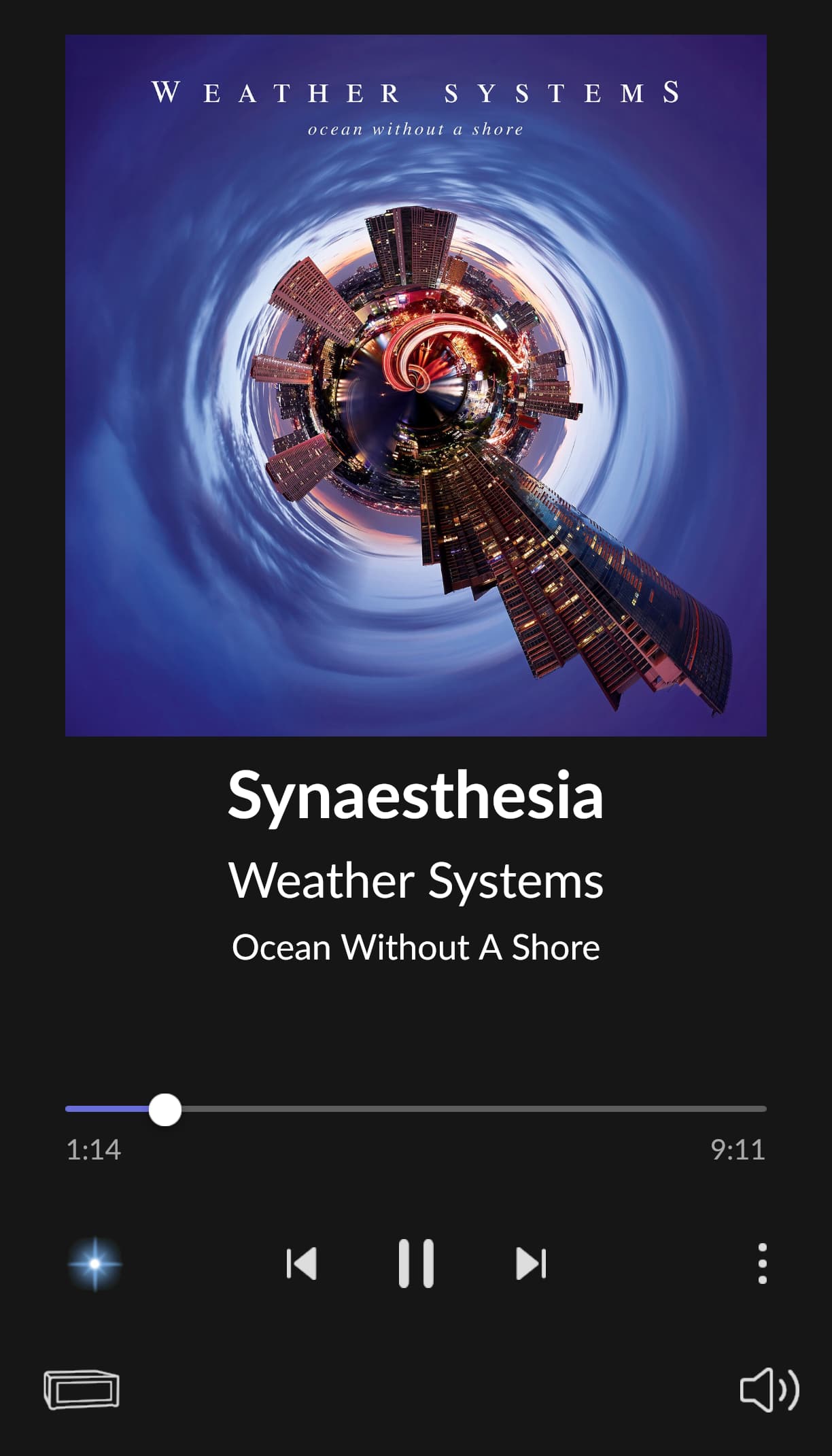Viewport: 832px width, 1456px height.
Task: Open the Ocean Without A Shore album cover
Action: [x=416, y=386]
